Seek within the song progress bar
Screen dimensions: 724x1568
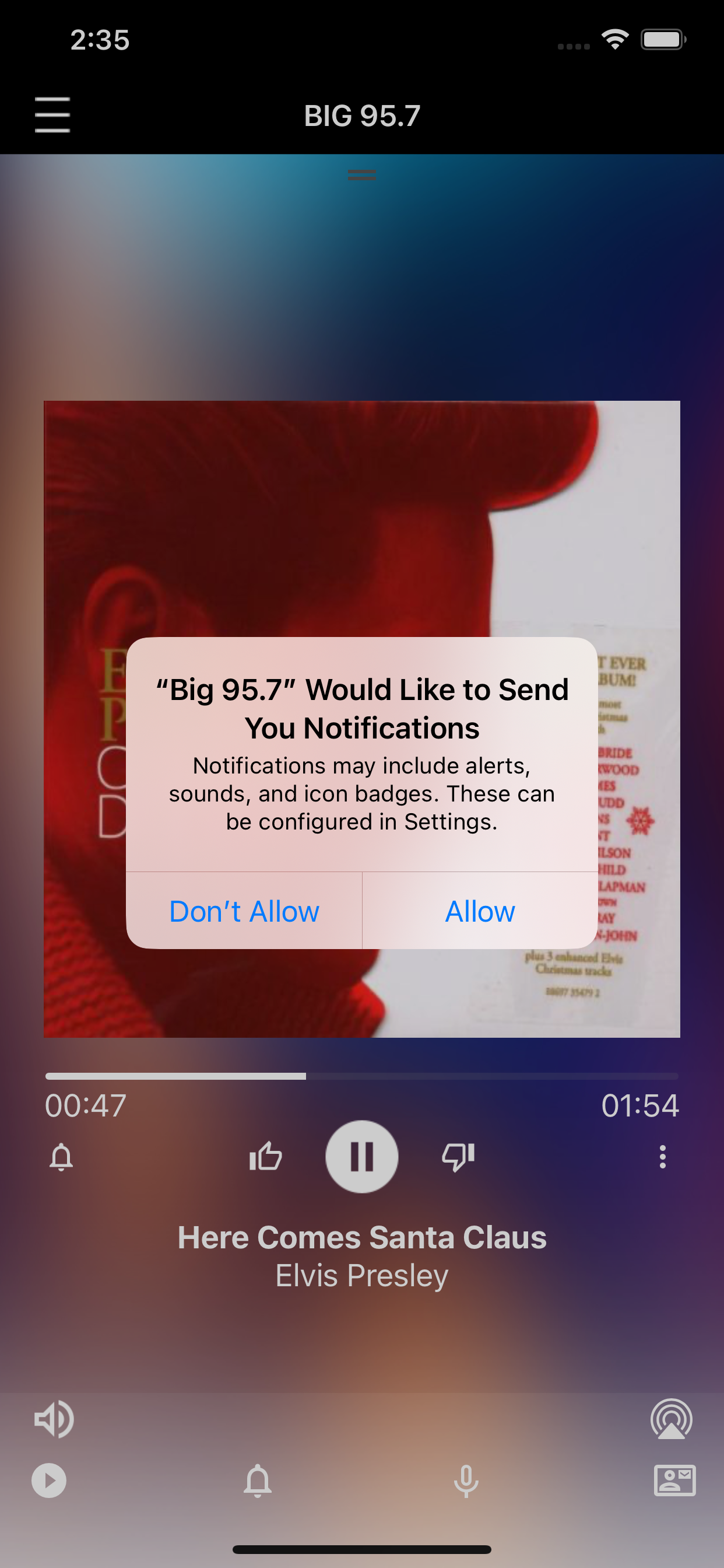[362, 1076]
